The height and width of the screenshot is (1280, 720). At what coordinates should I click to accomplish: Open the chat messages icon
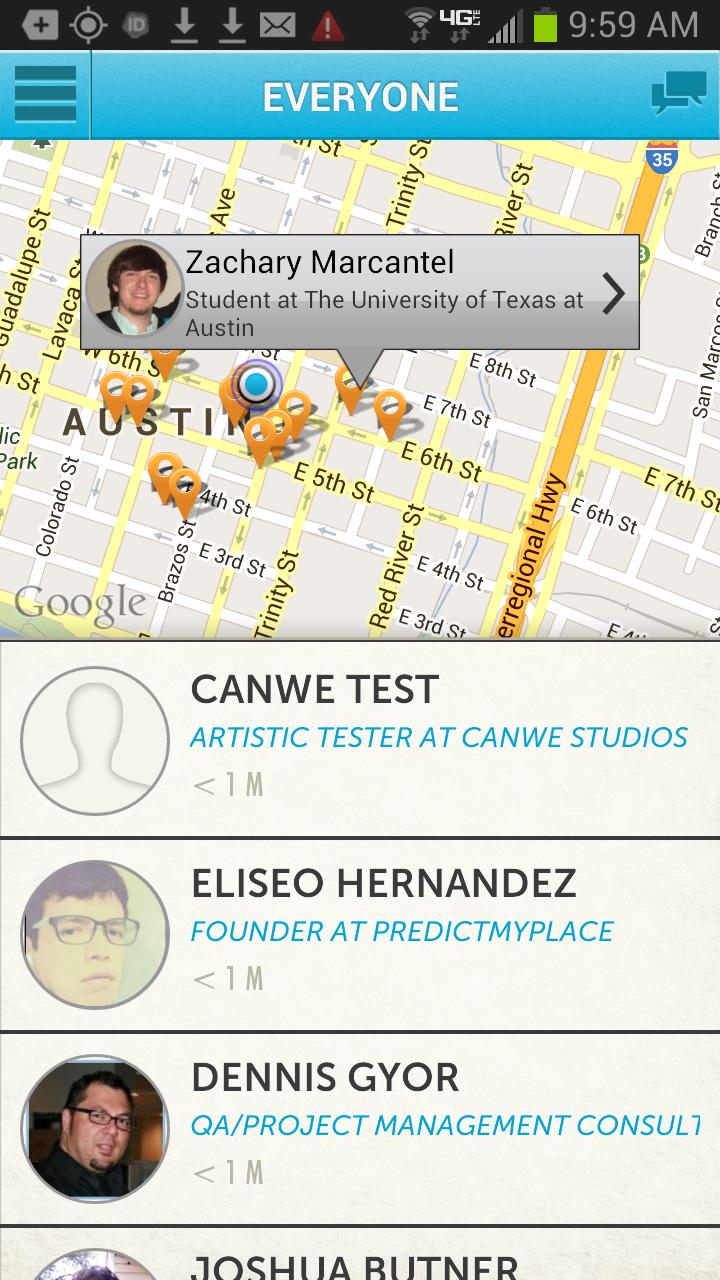click(x=678, y=96)
